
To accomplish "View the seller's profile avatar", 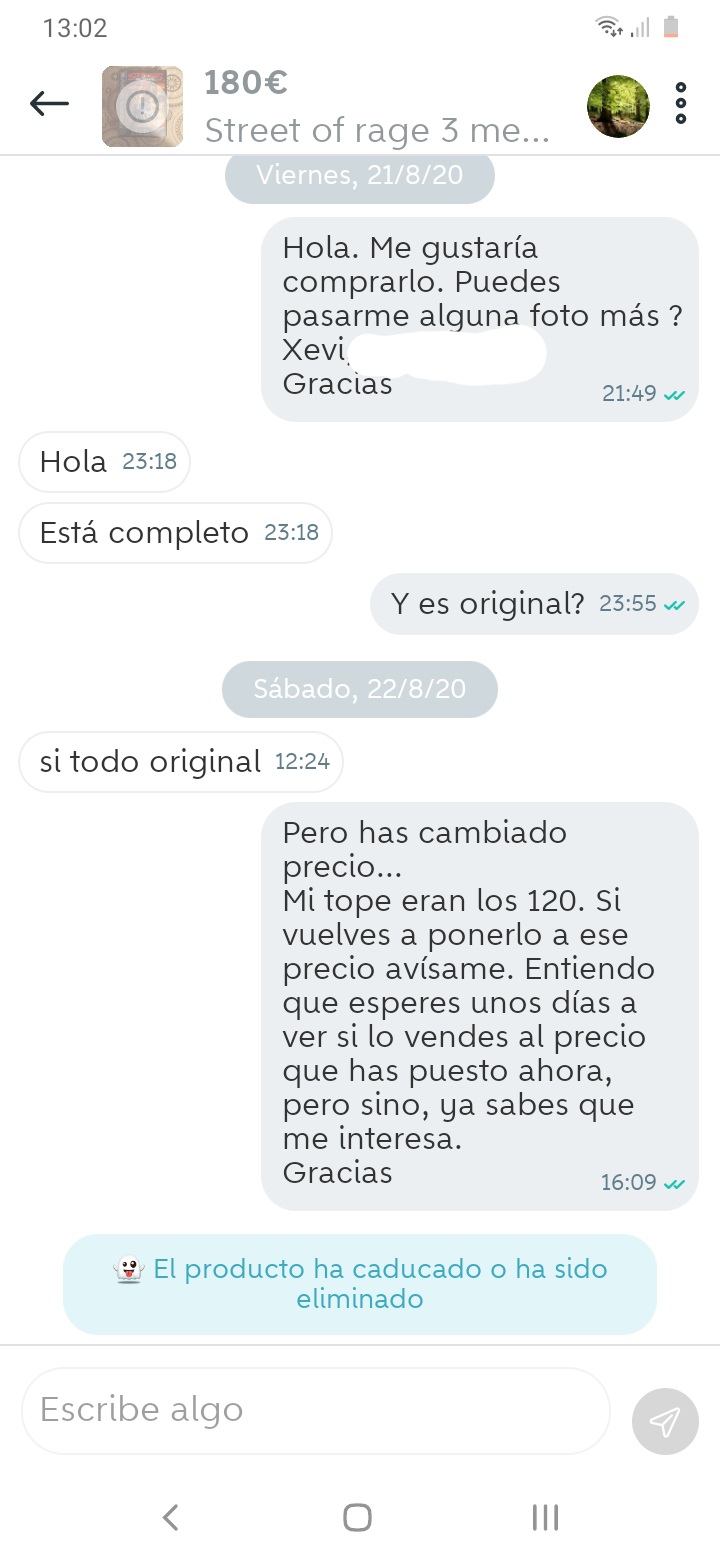I will point(617,105).
